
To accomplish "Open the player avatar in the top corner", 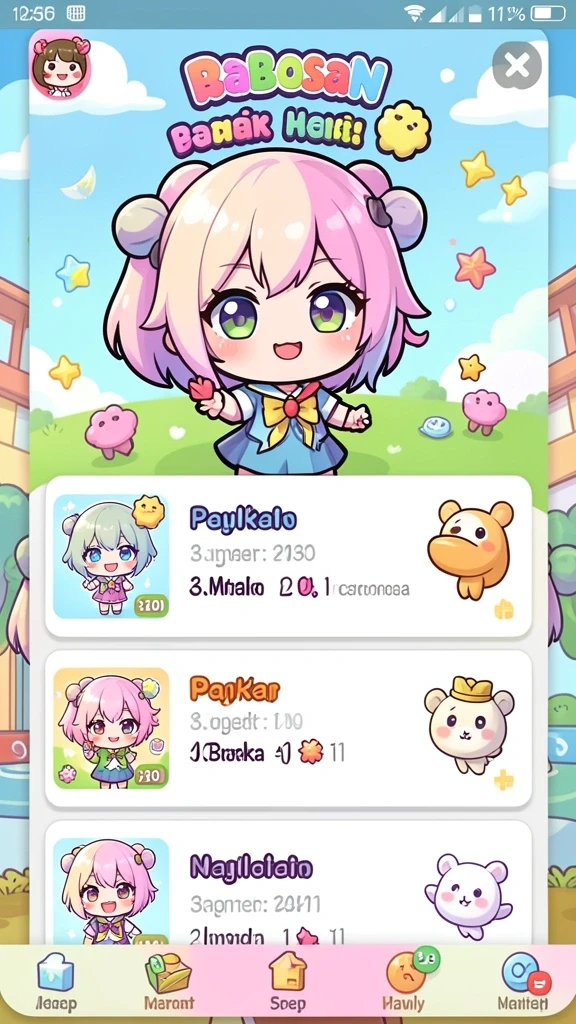I will click(61, 67).
